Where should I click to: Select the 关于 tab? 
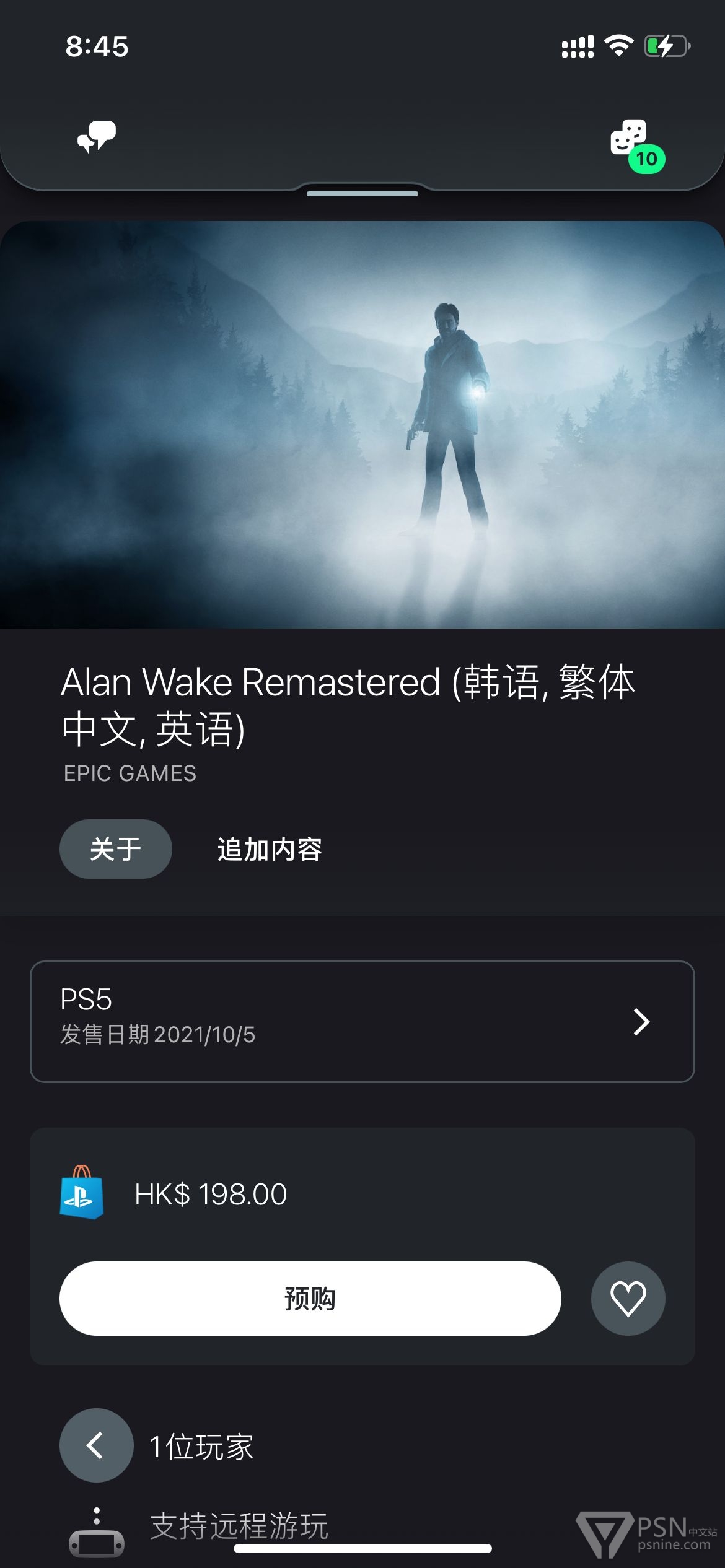click(116, 849)
